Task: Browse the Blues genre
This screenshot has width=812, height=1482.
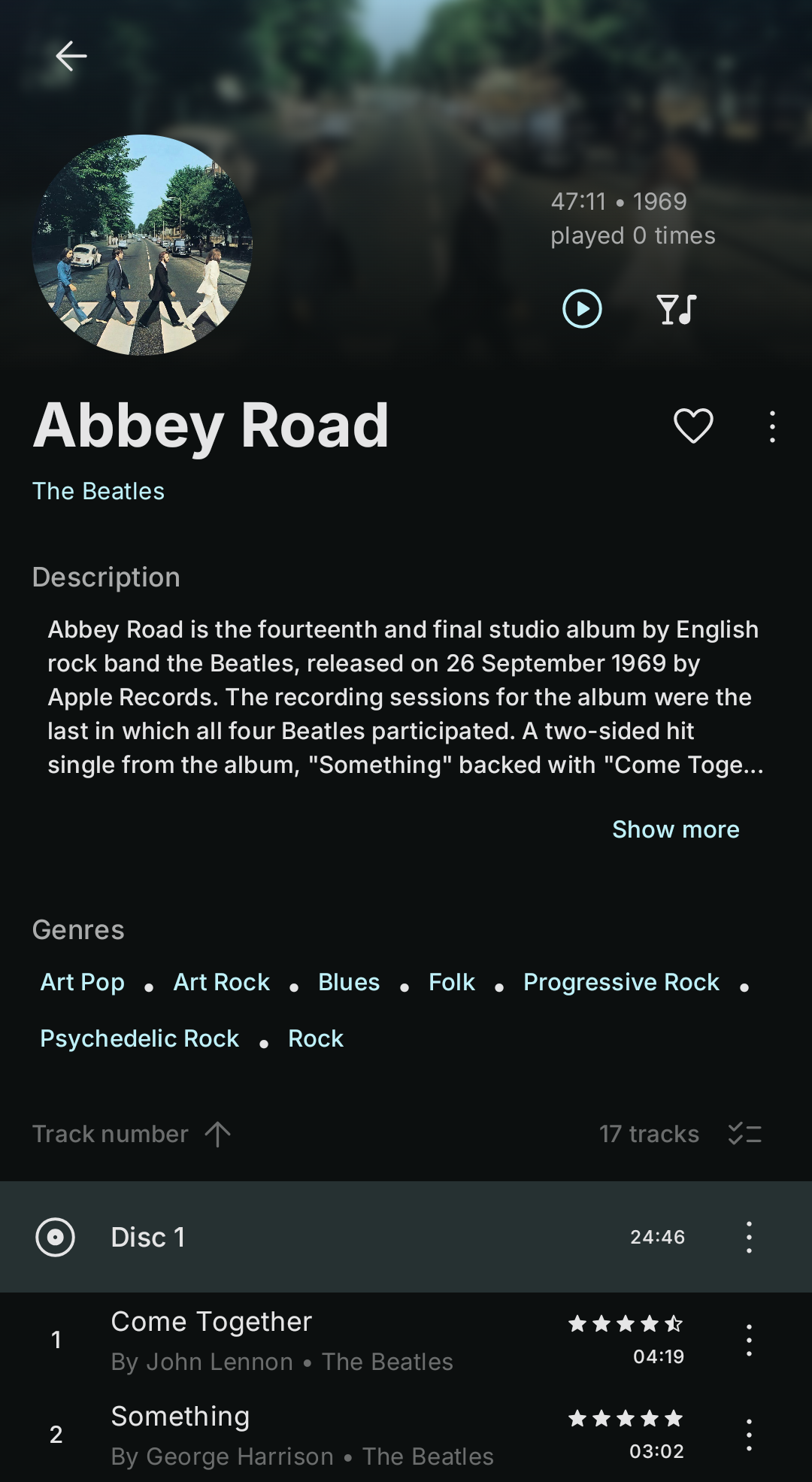Action: pyautogui.click(x=349, y=982)
